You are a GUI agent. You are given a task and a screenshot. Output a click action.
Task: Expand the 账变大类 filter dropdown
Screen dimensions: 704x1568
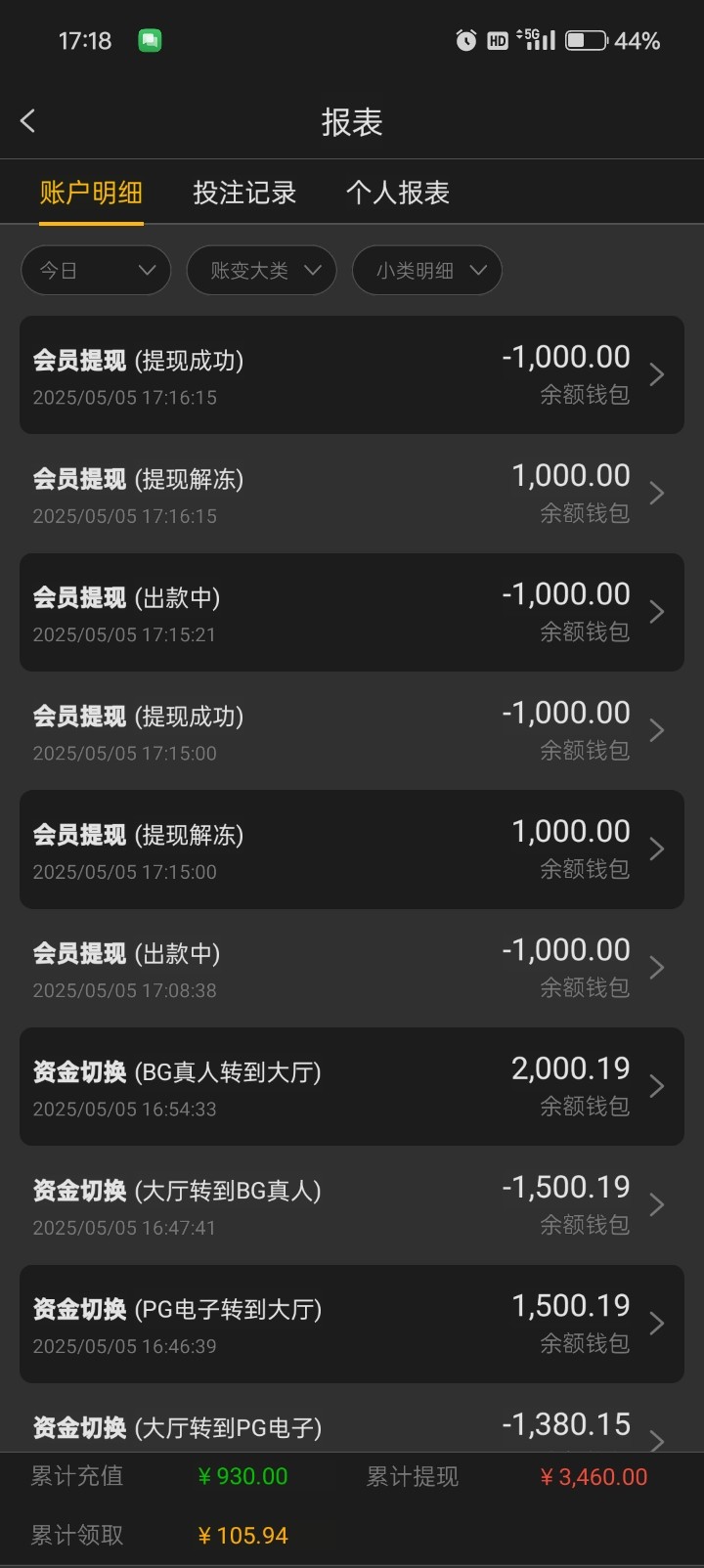261,270
